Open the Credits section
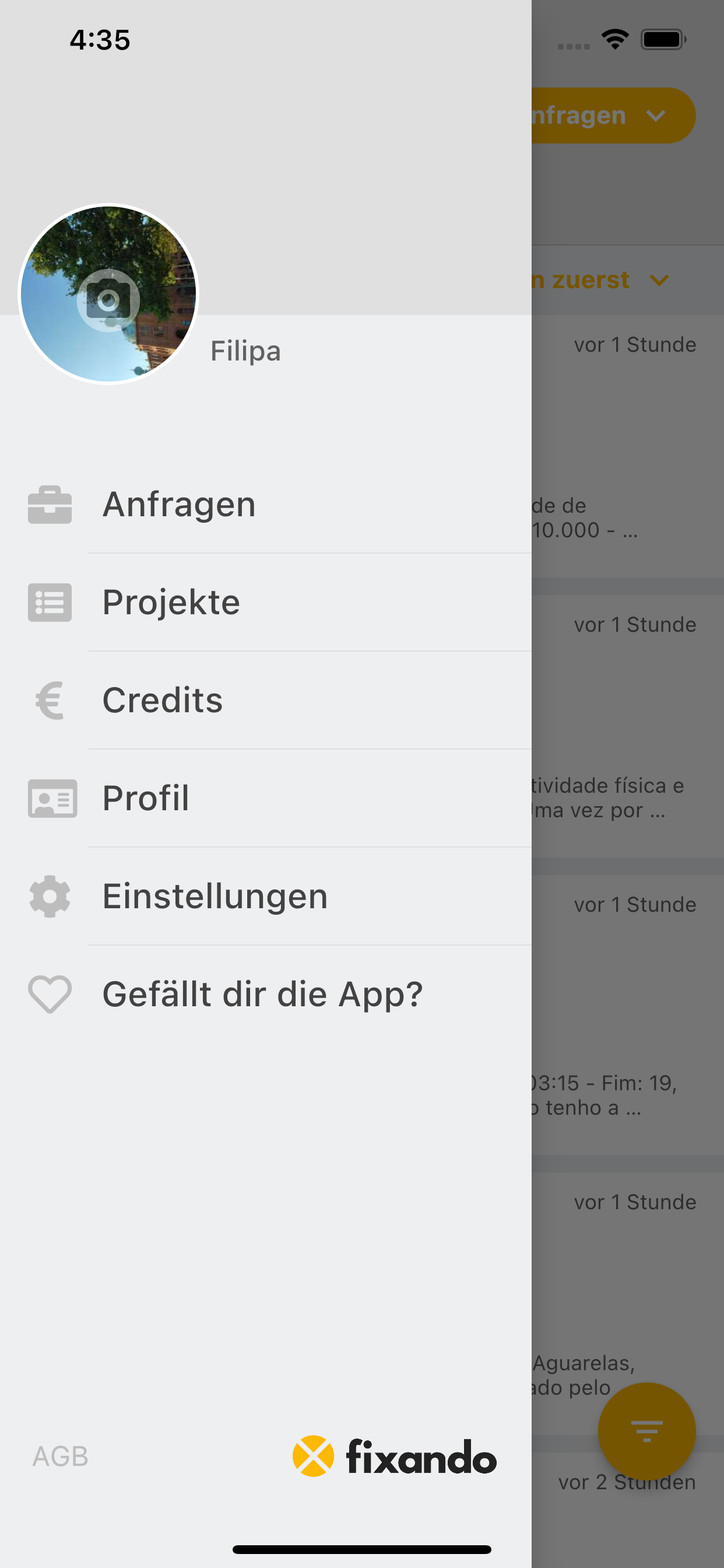The width and height of the screenshot is (724, 1568). (x=266, y=701)
